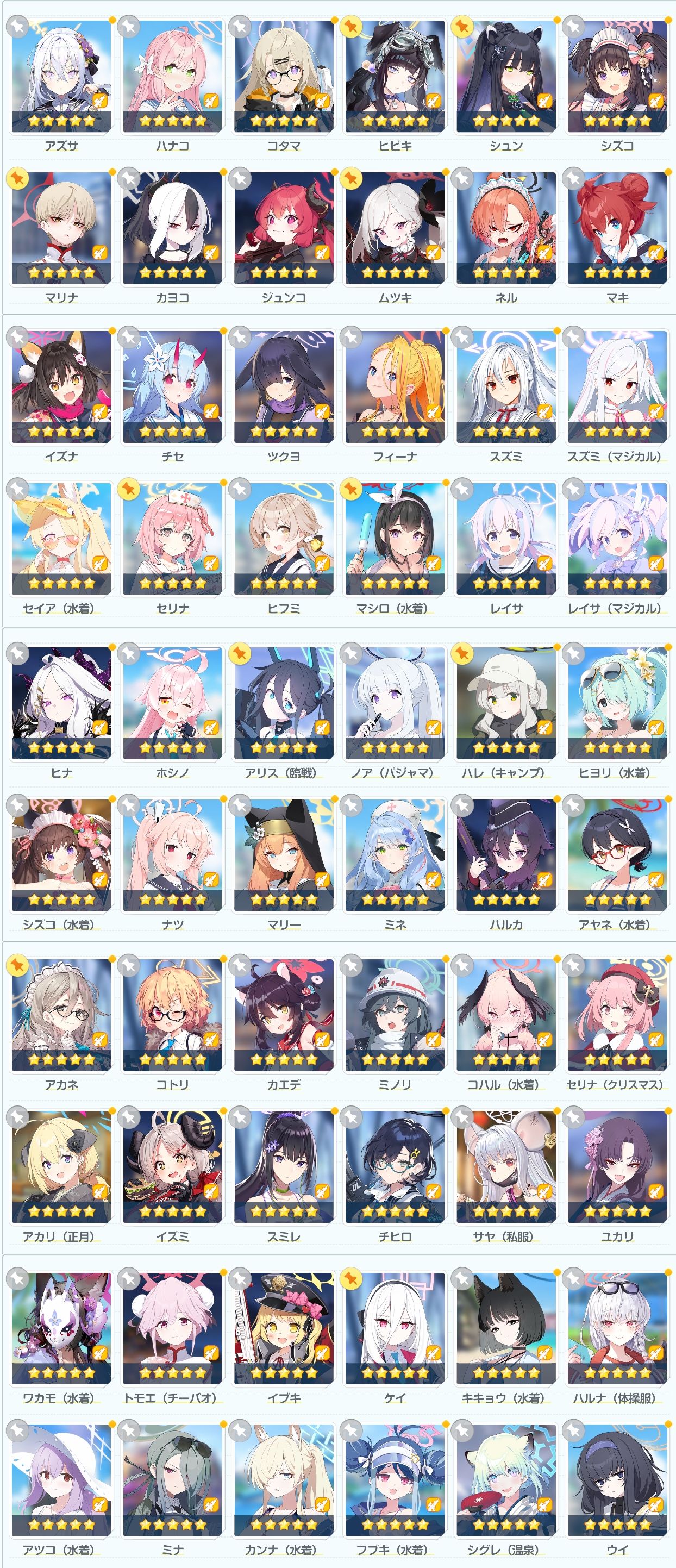Unpin シュン using her star pin
Screen dimensions: 676x1568
tap(462, 26)
